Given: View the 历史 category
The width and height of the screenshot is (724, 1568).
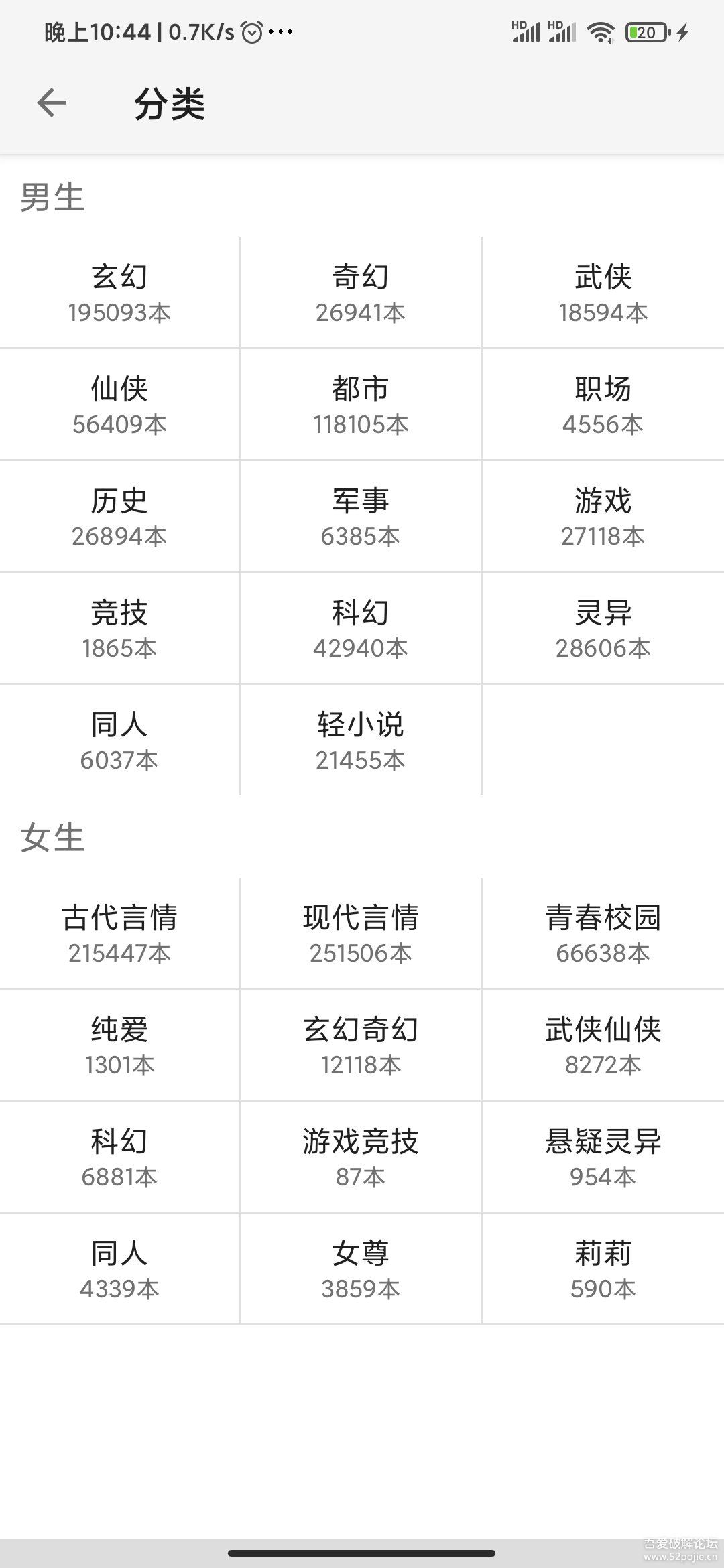Looking at the screenshot, I should 119,516.
